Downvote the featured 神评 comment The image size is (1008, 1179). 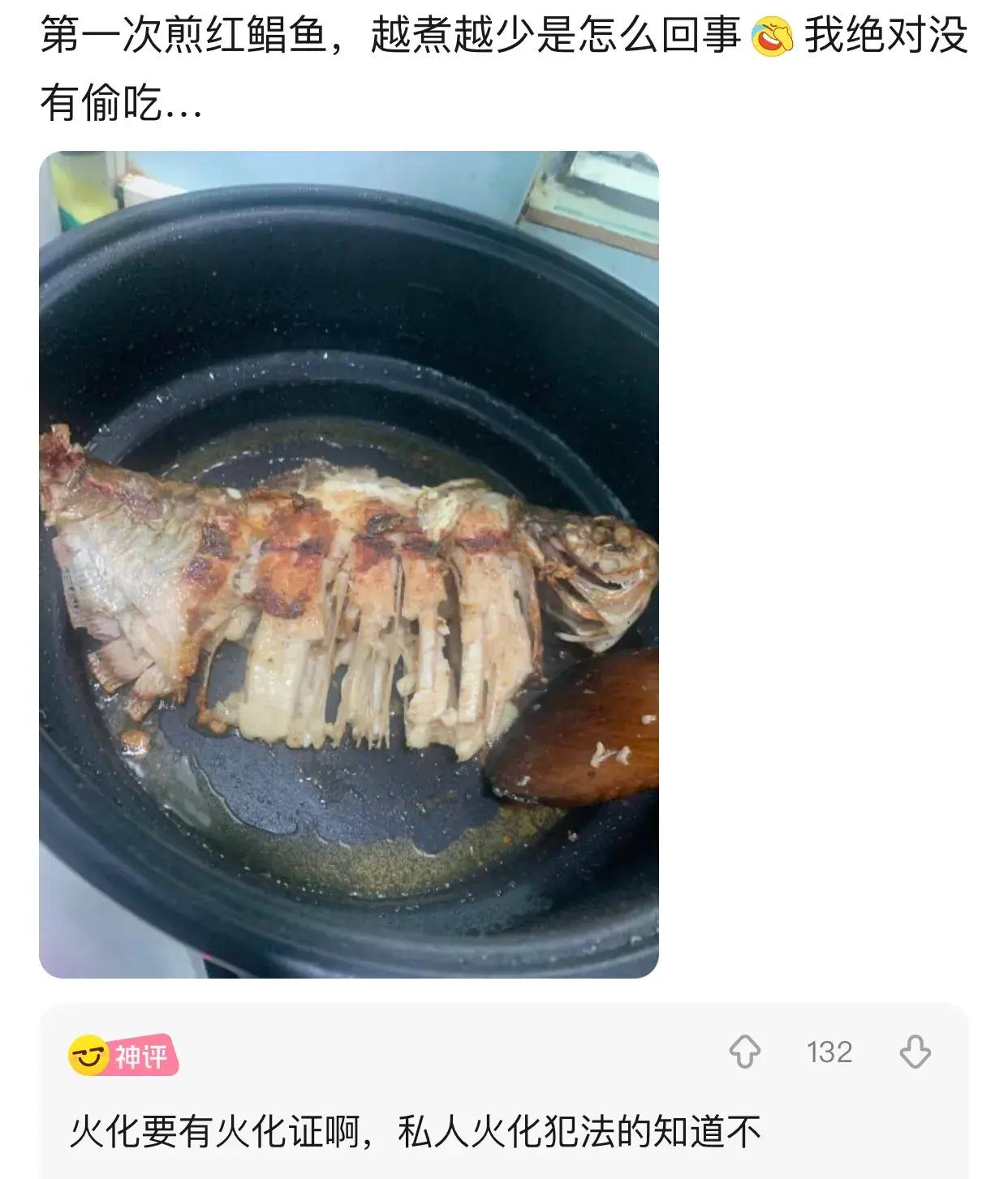[x=915, y=1052]
